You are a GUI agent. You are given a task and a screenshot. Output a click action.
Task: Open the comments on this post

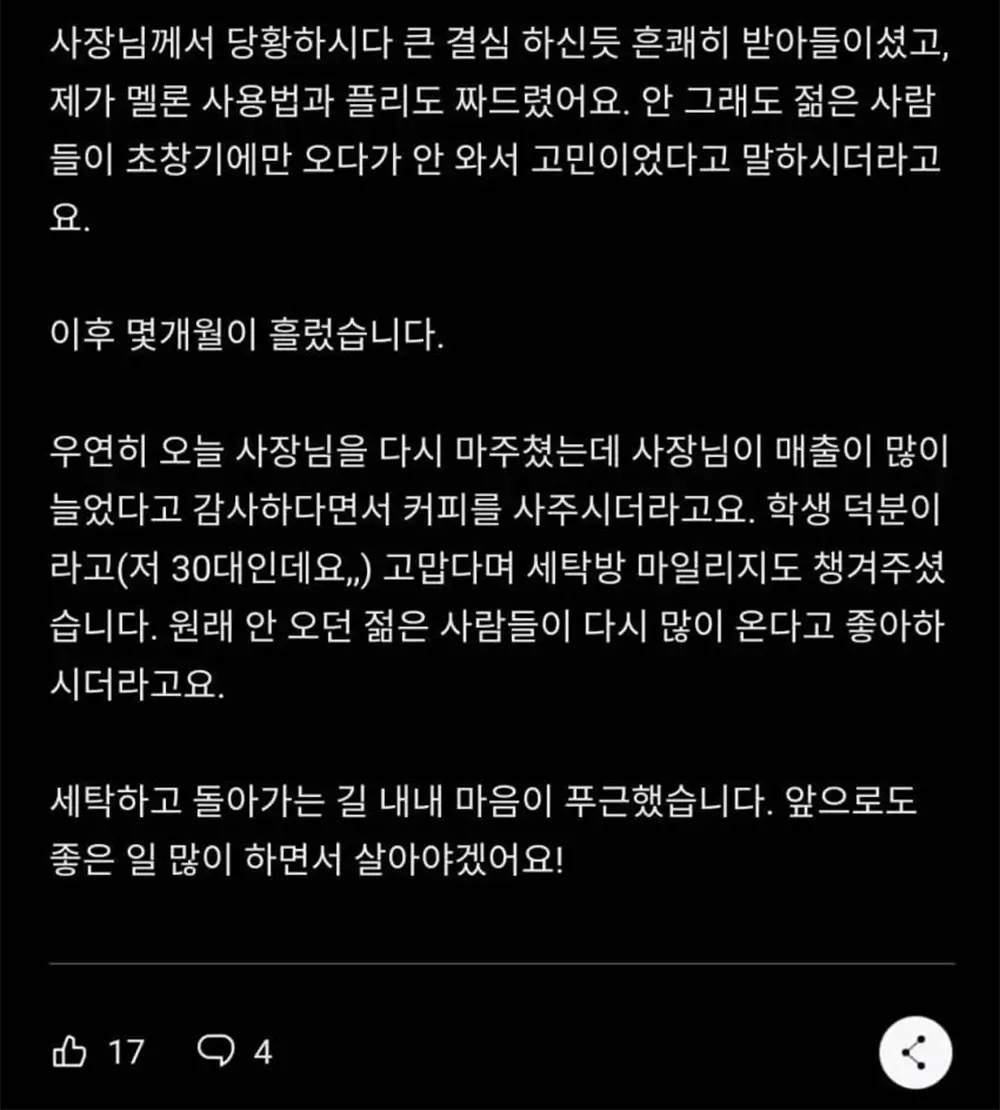pyautogui.click(x=215, y=1051)
